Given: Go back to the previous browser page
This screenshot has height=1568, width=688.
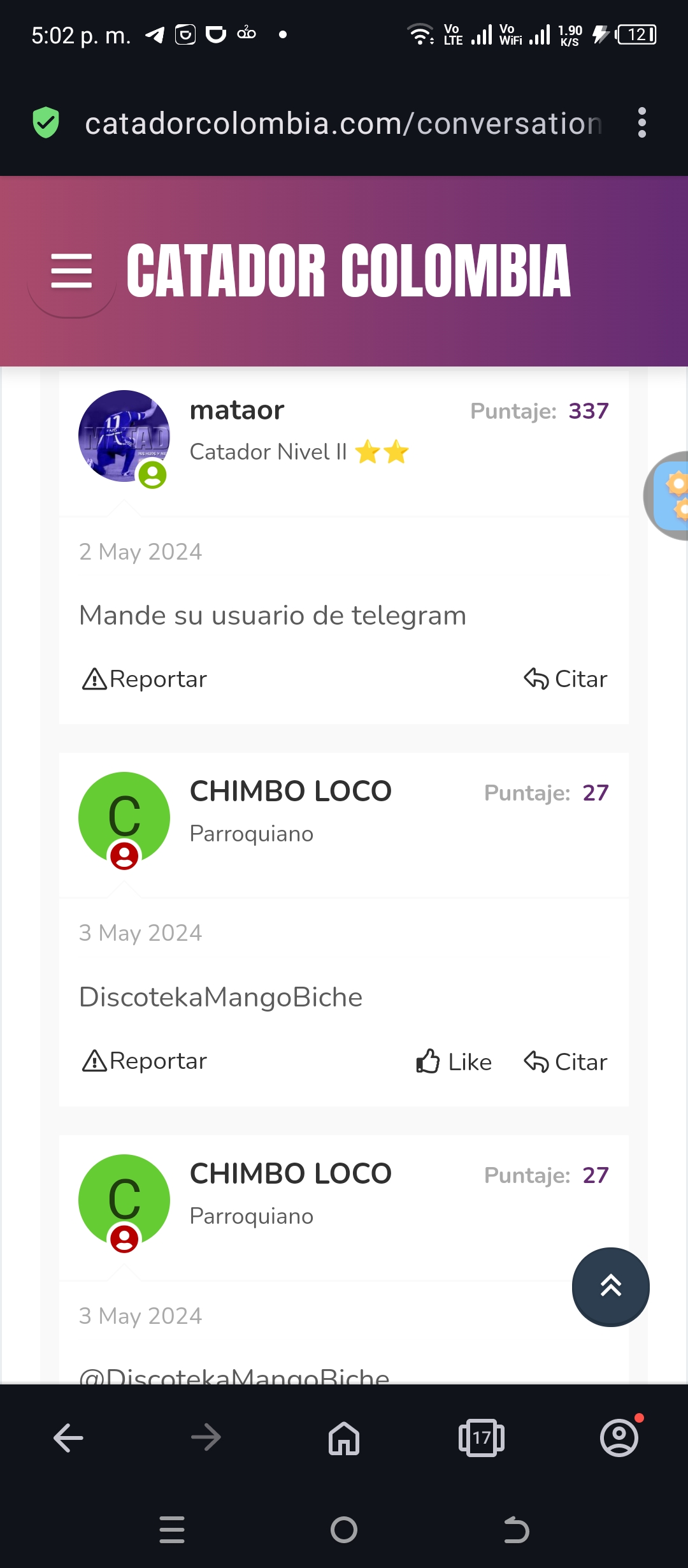Looking at the screenshot, I should tap(68, 1438).
